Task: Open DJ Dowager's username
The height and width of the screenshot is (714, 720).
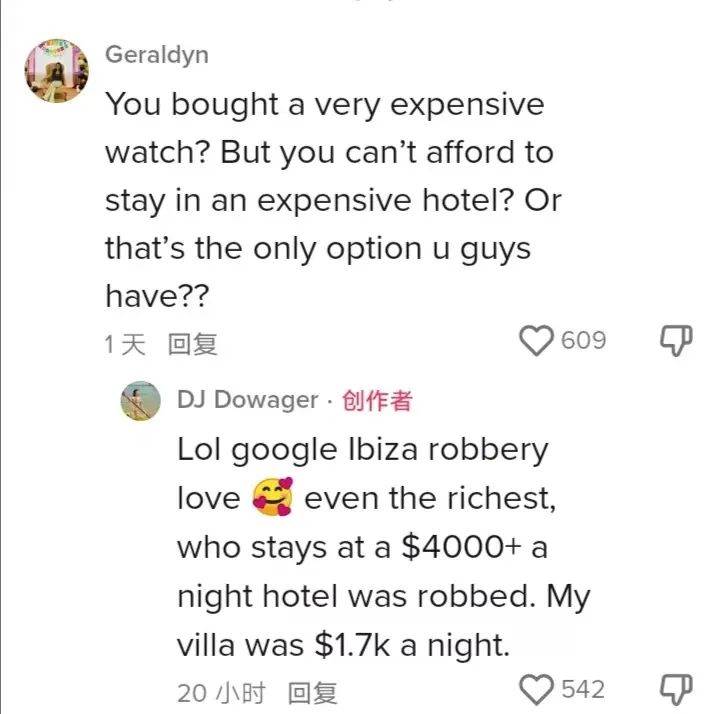Action: coord(247,400)
